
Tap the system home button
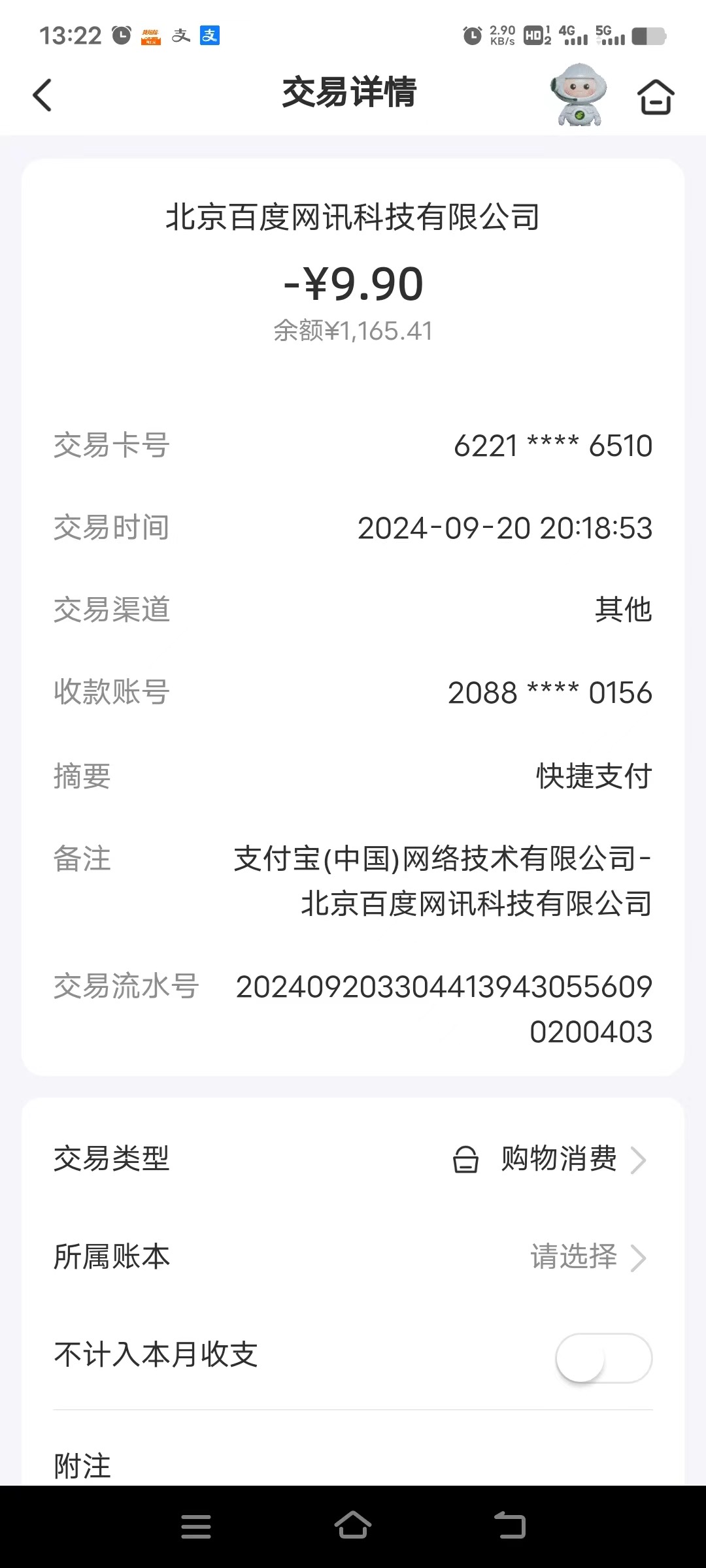coord(353,1526)
